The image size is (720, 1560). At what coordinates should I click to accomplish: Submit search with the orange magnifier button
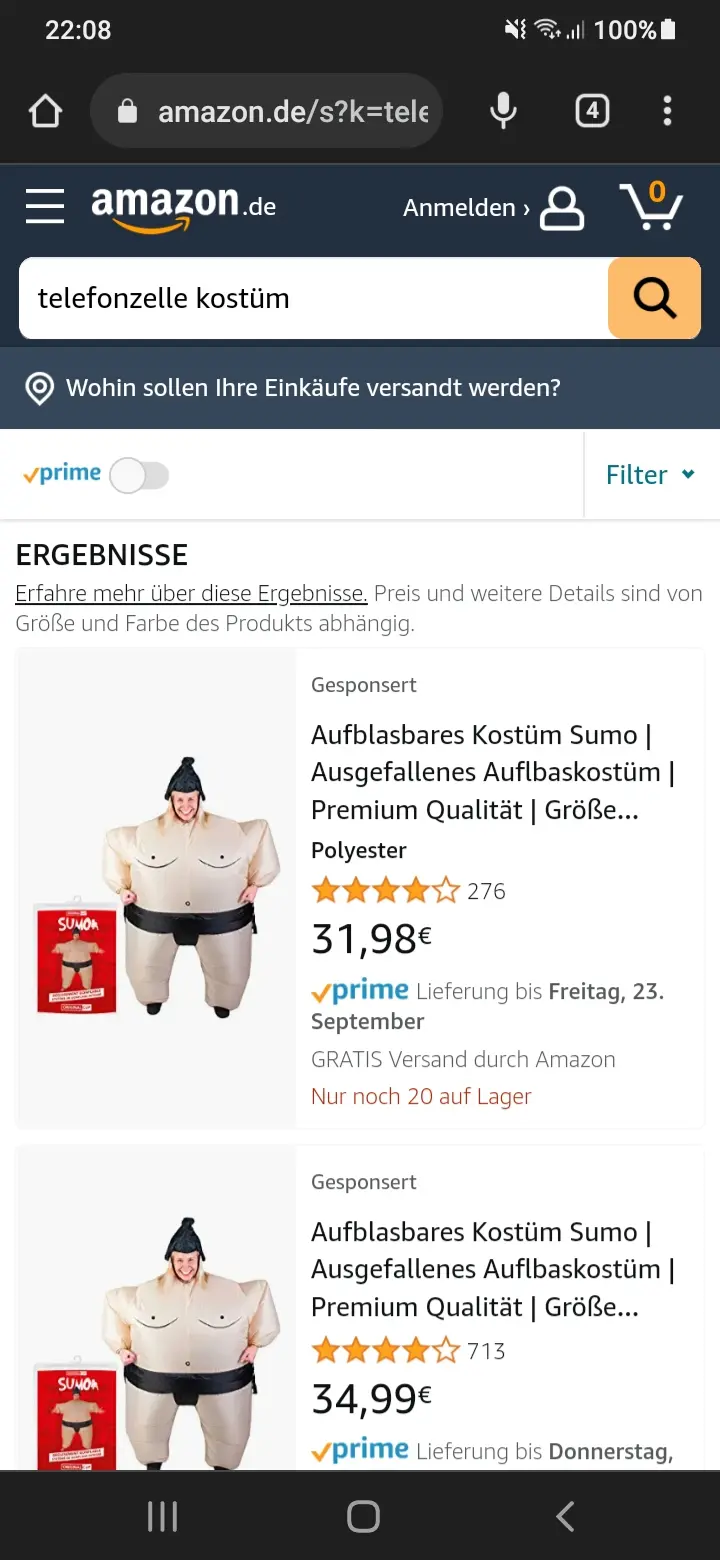(654, 298)
